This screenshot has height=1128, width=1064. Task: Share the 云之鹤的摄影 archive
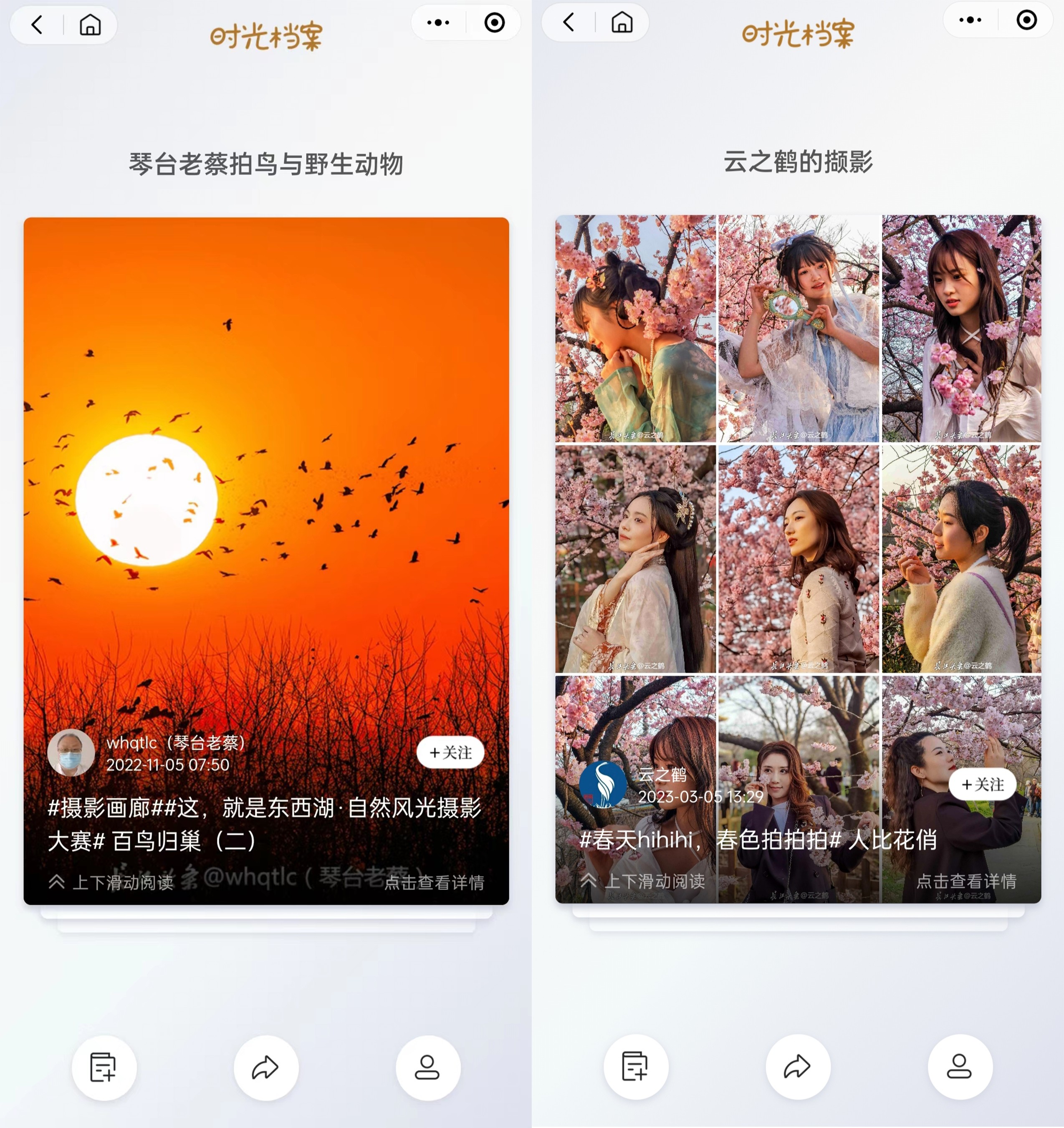click(797, 1066)
